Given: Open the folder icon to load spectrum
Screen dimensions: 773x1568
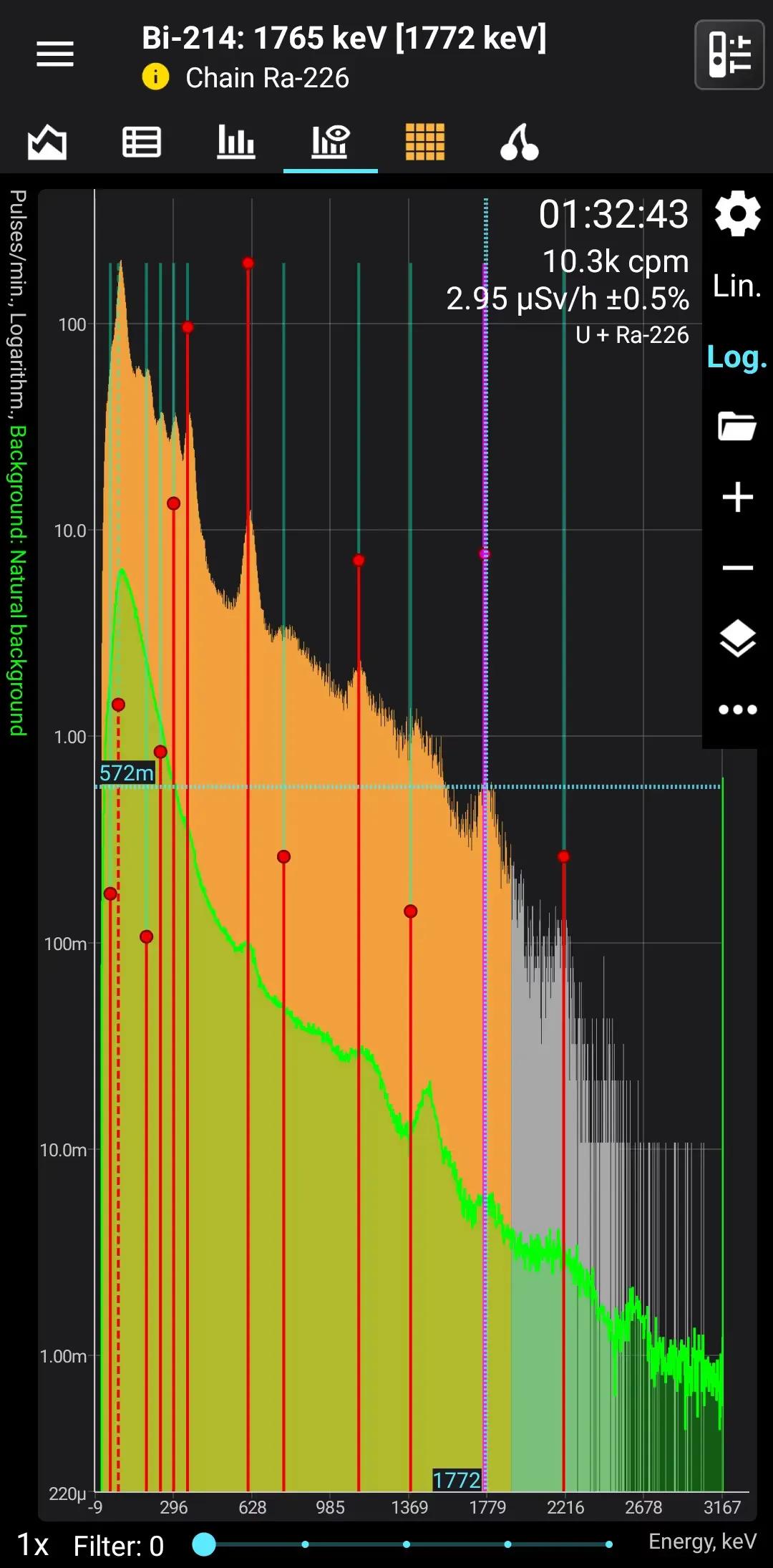Looking at the screenshot, I should [737, 426].
